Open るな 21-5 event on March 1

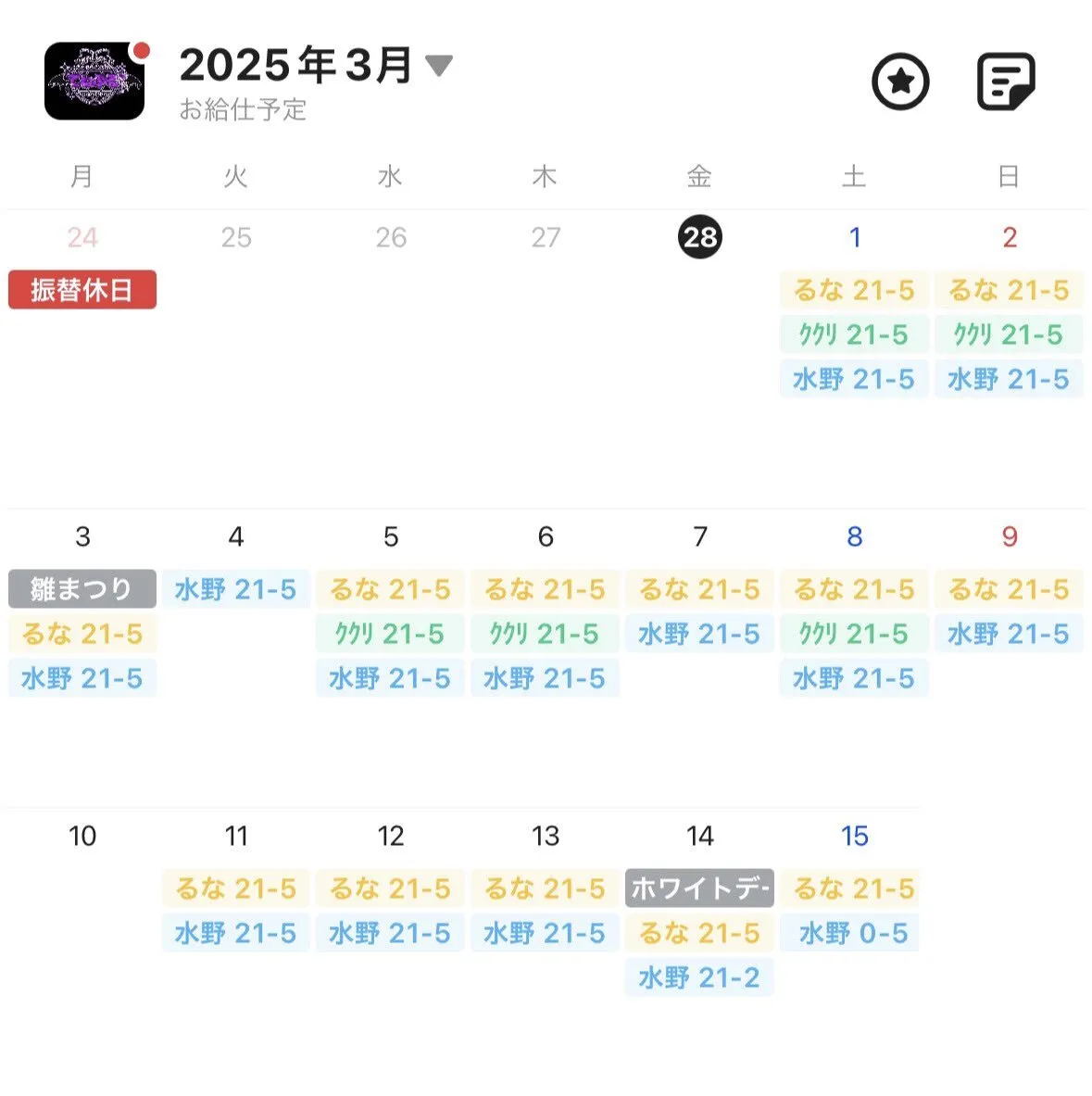[x=853, y=290]
